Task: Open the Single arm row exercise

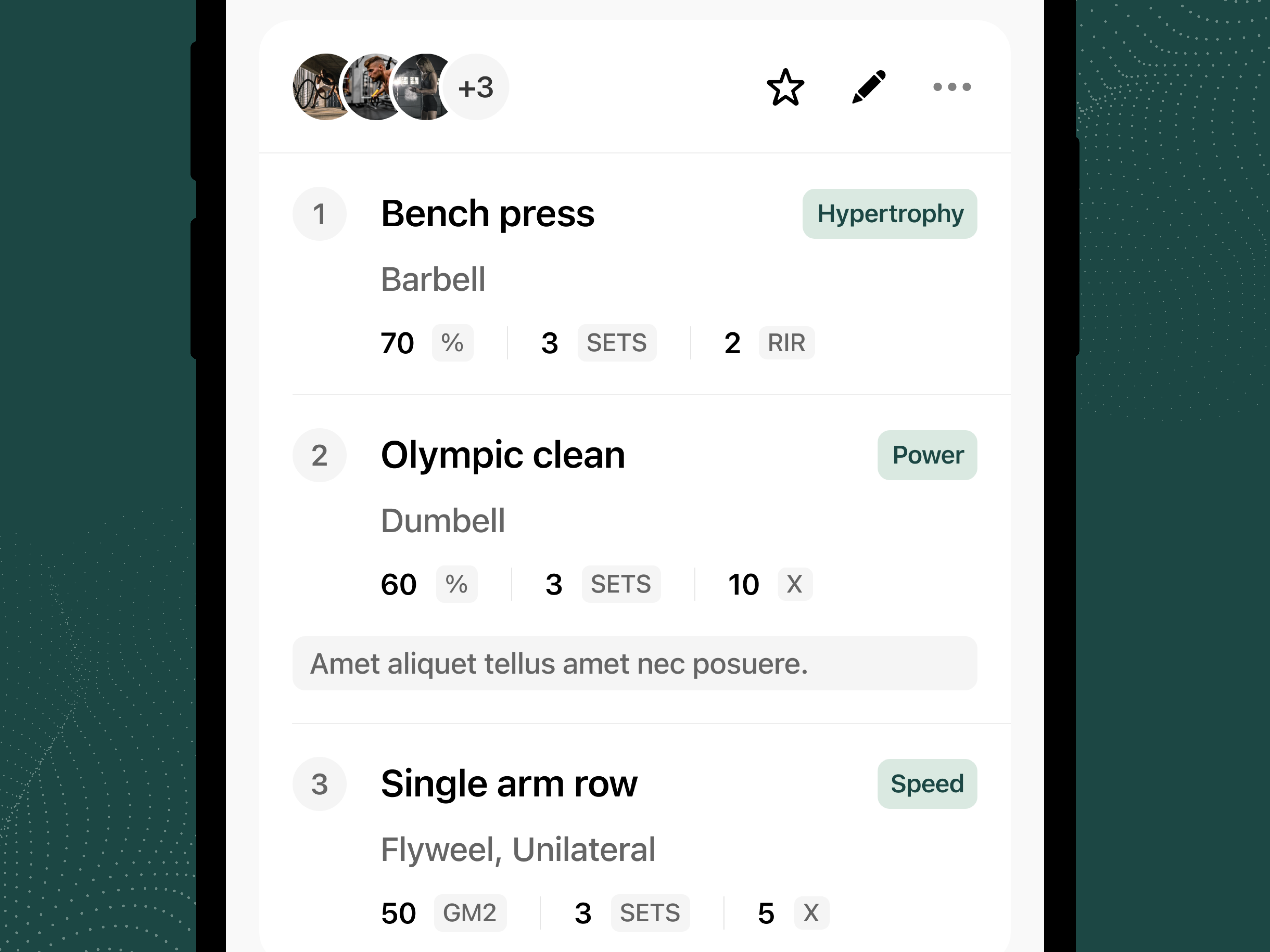Action: tap(509, 784)
